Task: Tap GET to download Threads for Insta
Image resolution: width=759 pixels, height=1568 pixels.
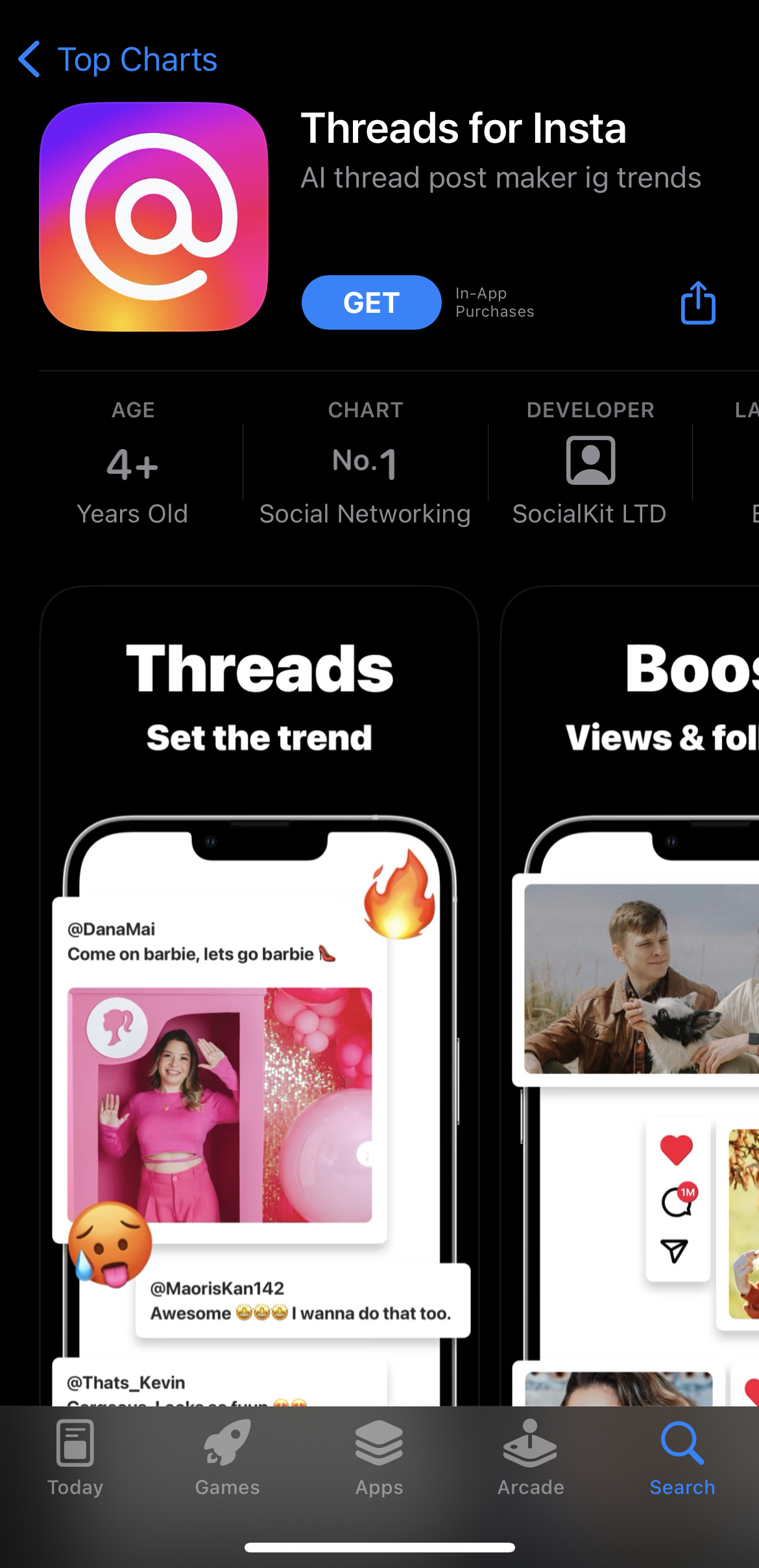Action: [371, 302]
